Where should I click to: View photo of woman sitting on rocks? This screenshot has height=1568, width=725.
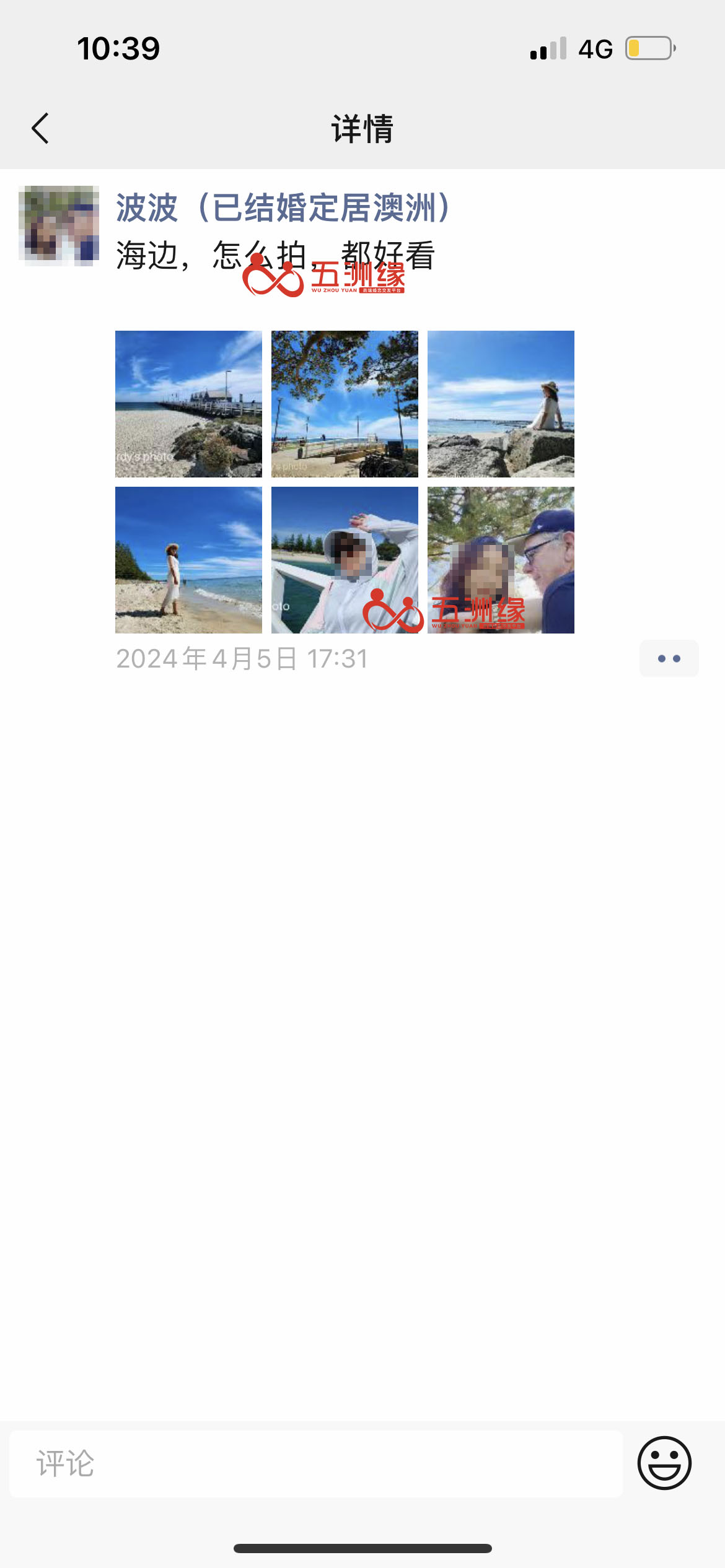tap(501, 404)
